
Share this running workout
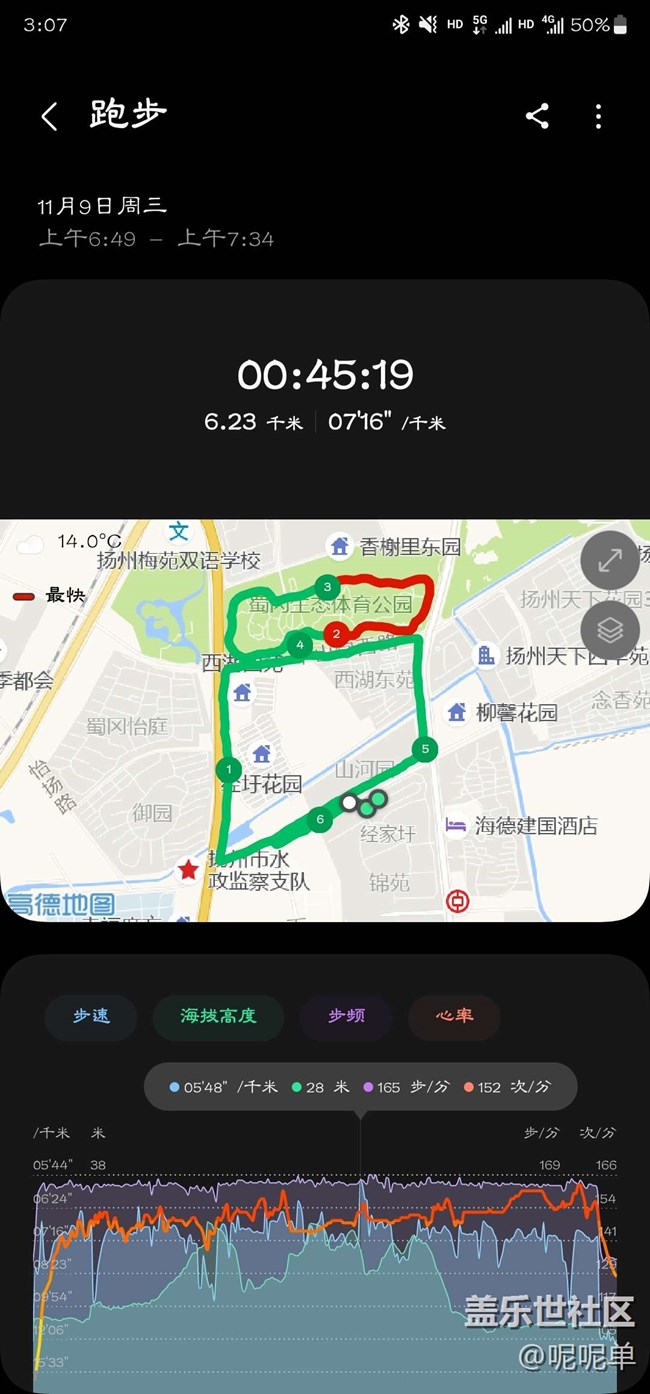pyautogui.click(x=537, y=116)
